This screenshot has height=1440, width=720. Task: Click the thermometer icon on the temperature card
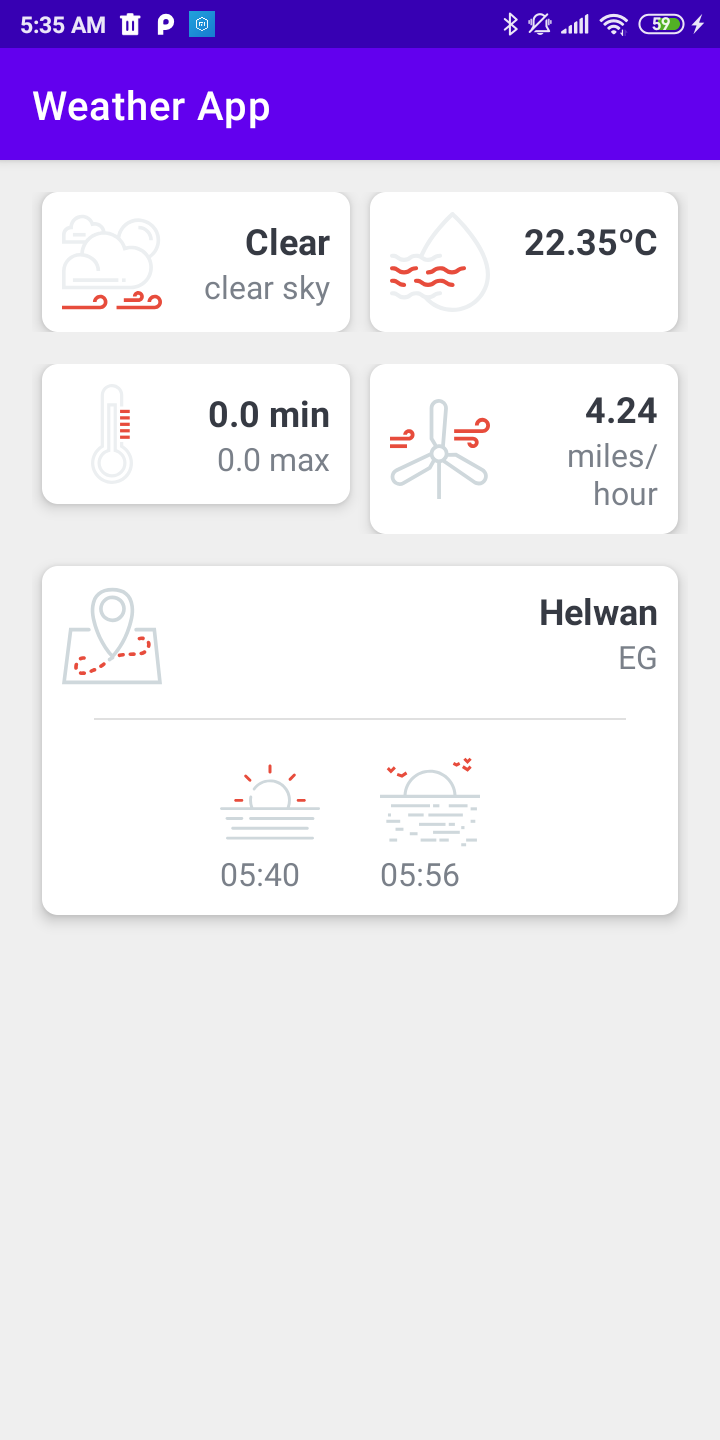click(112, 434)
